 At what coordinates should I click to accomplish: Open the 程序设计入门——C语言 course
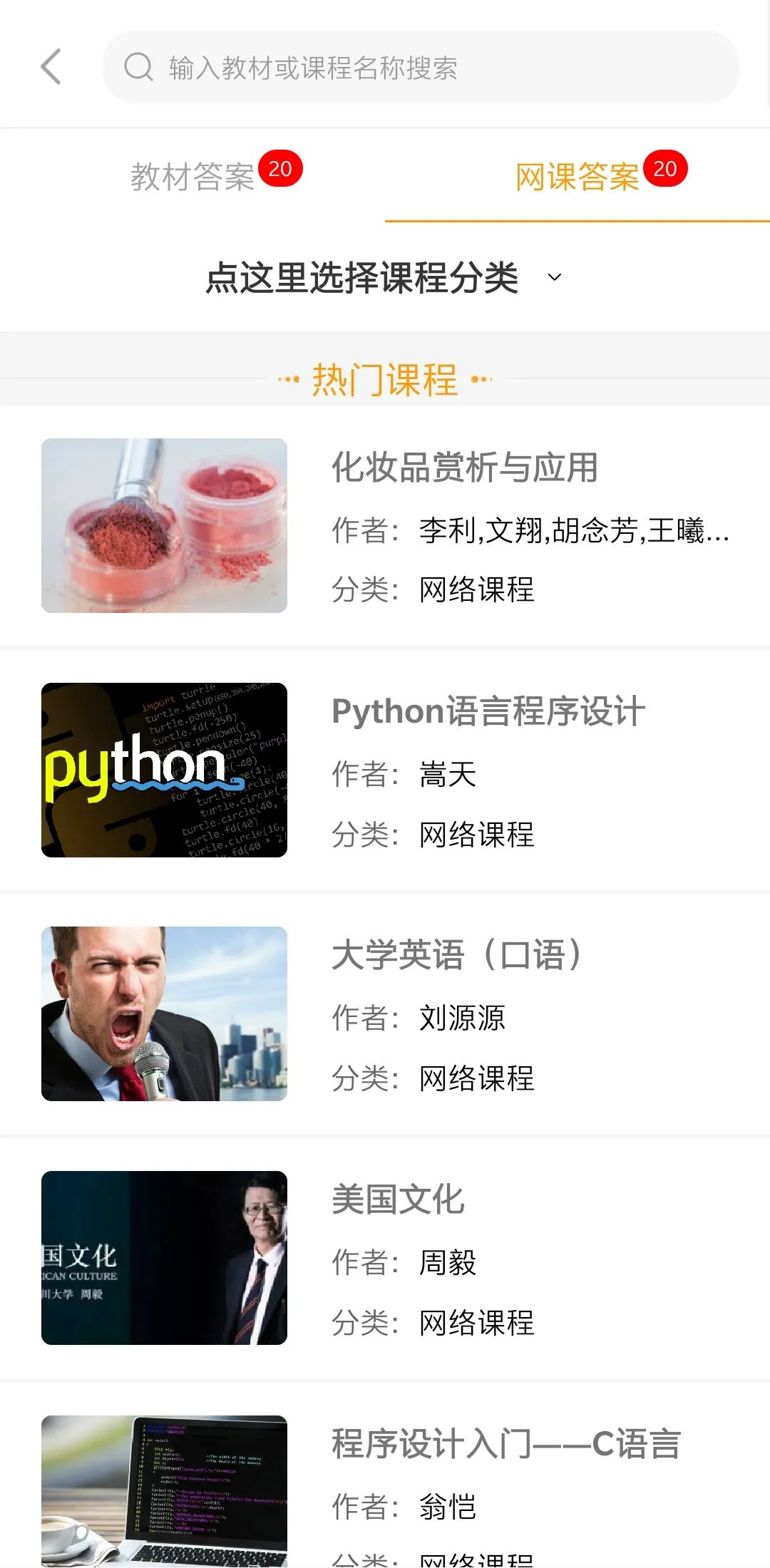tap(506, 1444)
